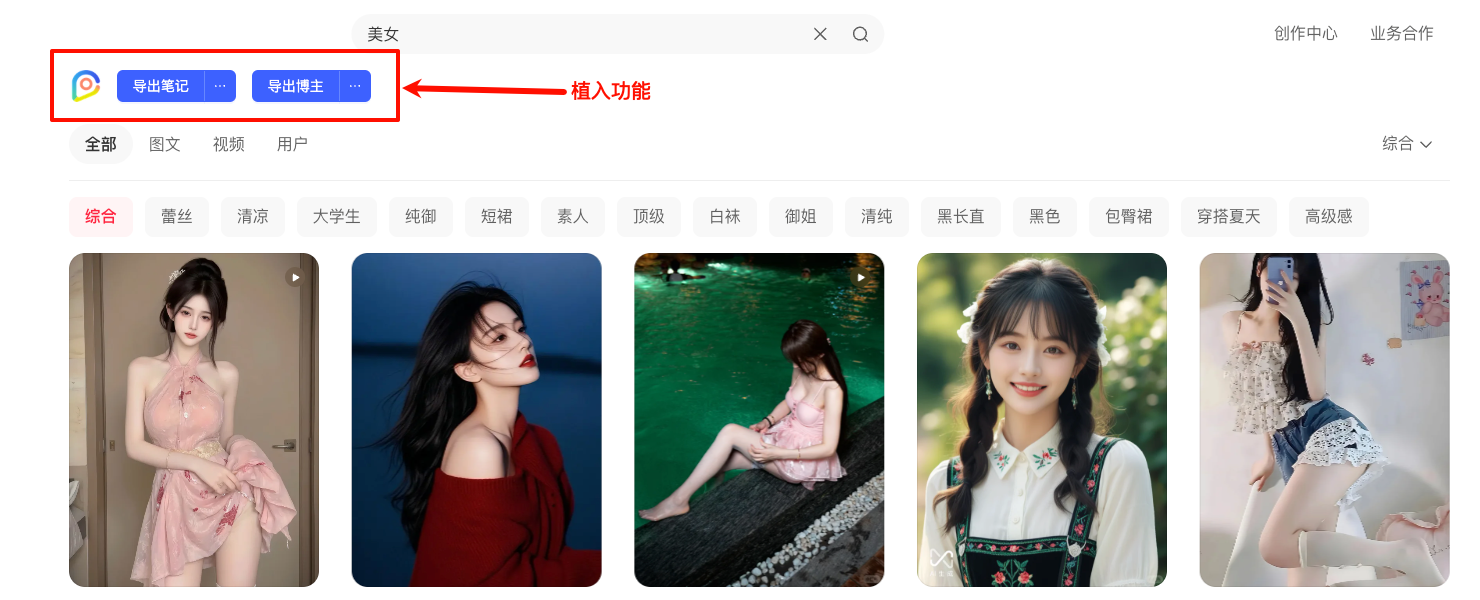Open 业务合作 link

point(1401,33)
